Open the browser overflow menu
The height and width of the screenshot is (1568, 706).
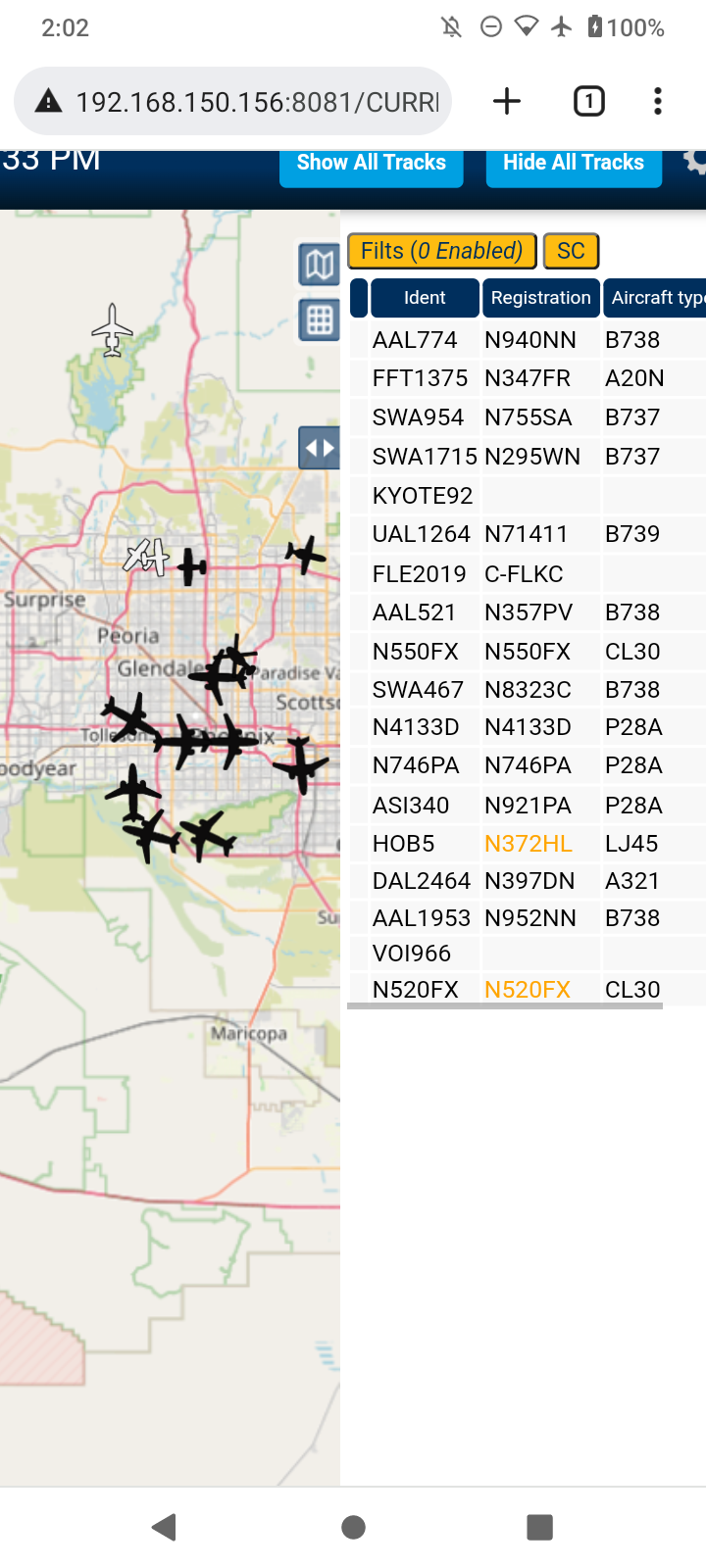pos(658,101)
